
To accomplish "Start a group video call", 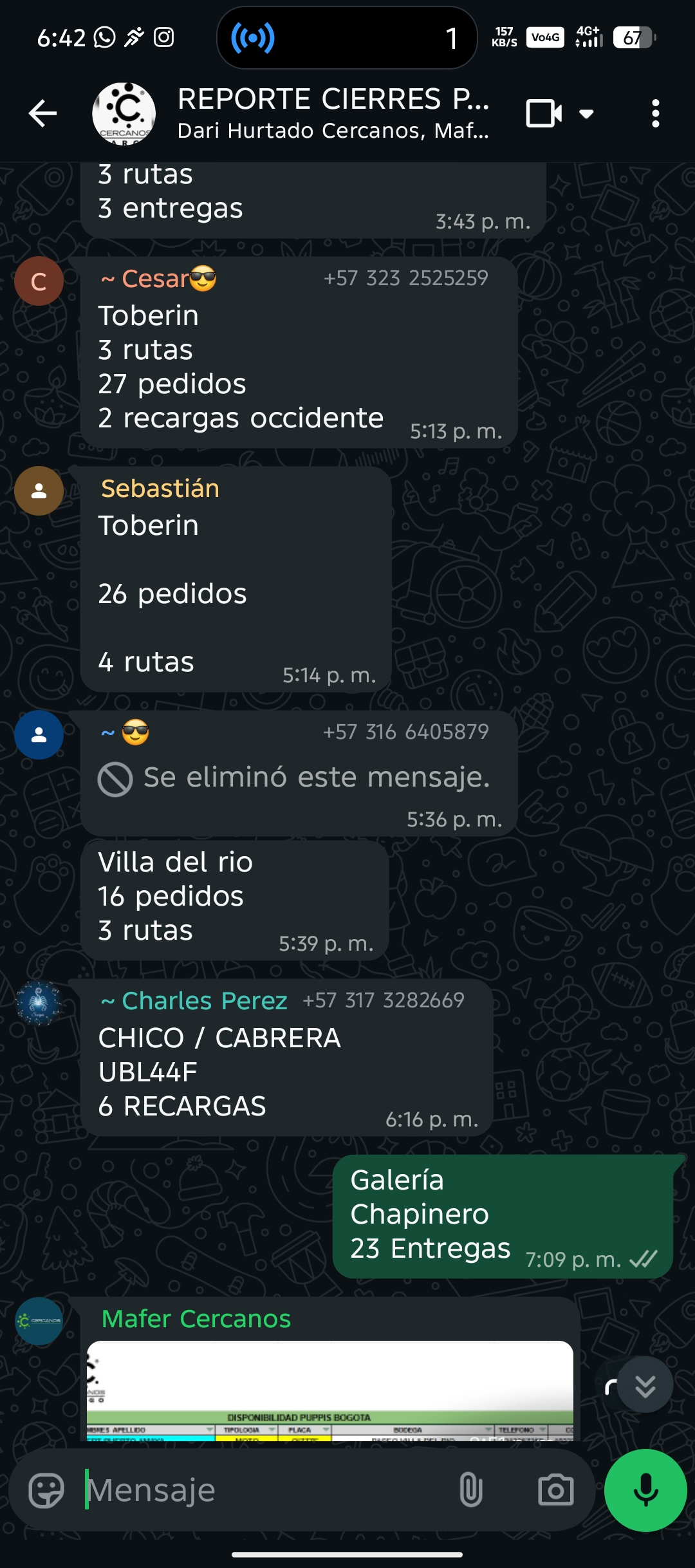I will click(x=544, y=114).
